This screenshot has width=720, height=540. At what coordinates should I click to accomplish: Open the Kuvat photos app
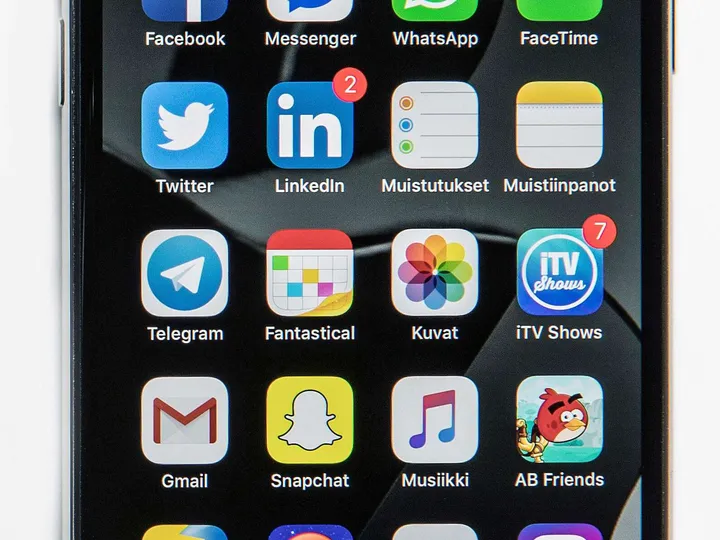click(x=434, y=272)
